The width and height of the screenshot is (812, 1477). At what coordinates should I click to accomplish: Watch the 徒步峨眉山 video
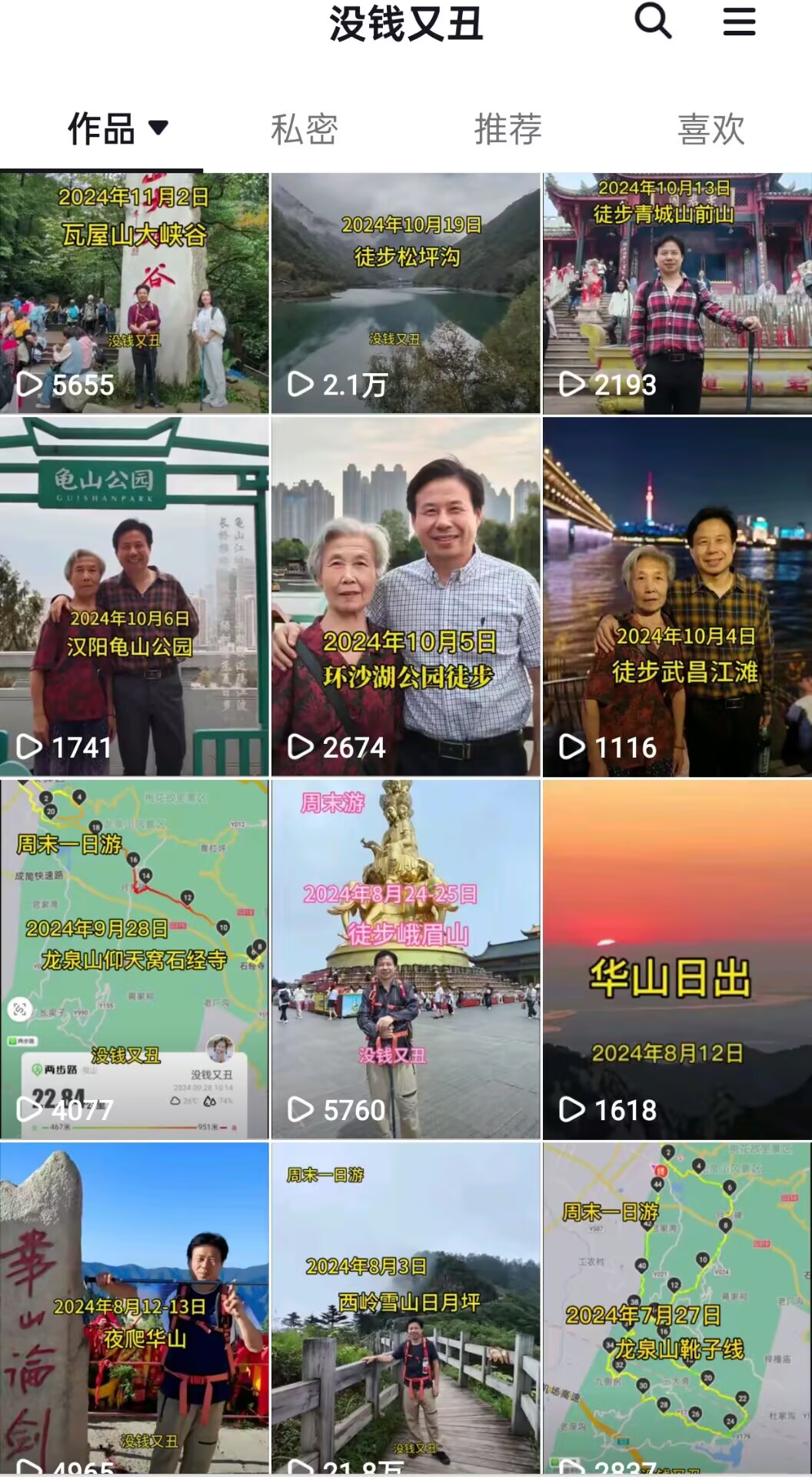406,959
